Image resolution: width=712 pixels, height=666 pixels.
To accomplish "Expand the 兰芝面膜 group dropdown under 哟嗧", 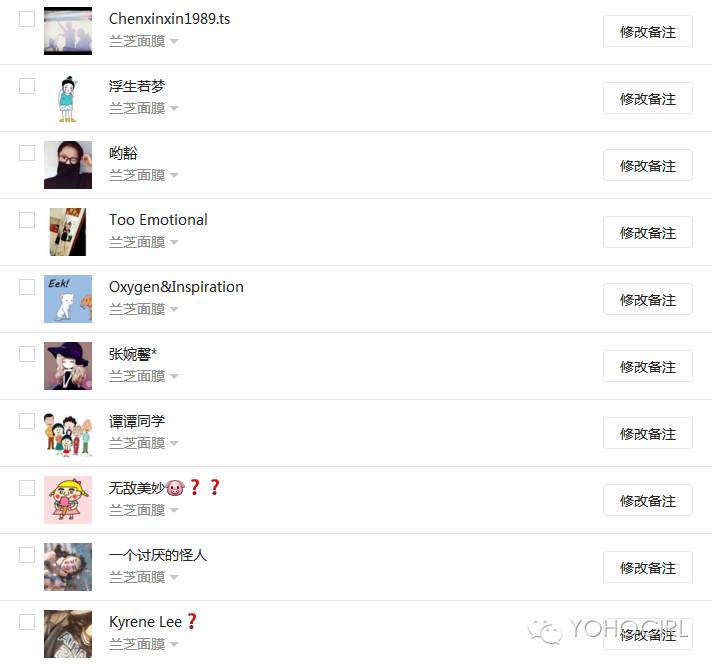I will (144, 175).
